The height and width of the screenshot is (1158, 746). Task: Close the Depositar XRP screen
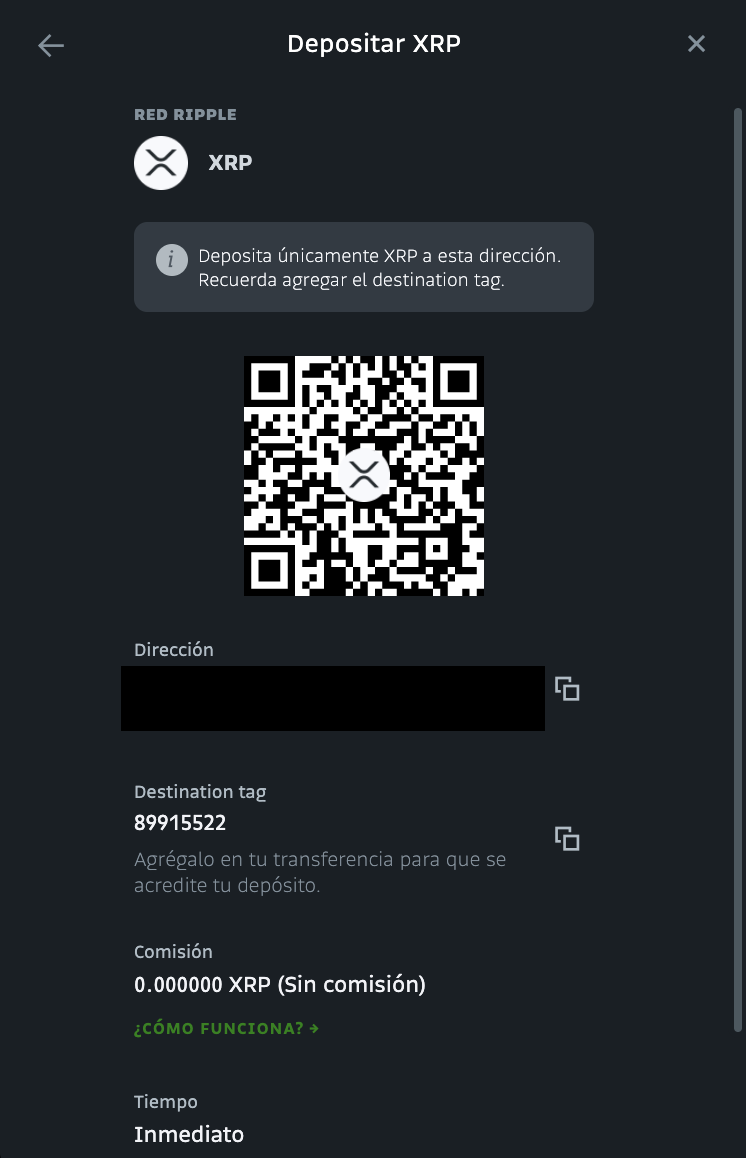[696, 44]
